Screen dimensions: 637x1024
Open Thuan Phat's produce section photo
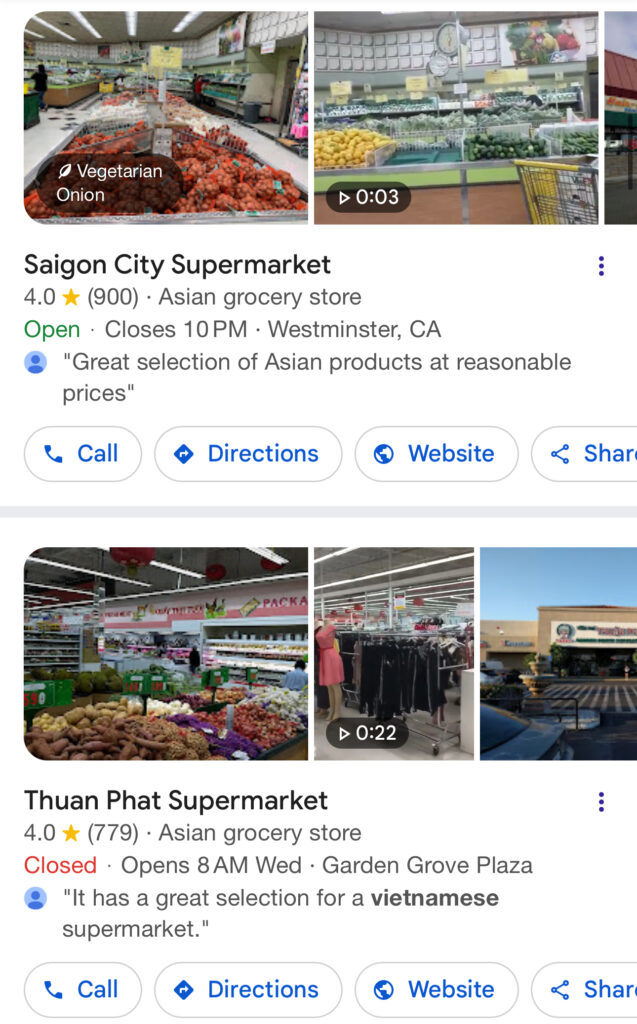tap(166, 654)
